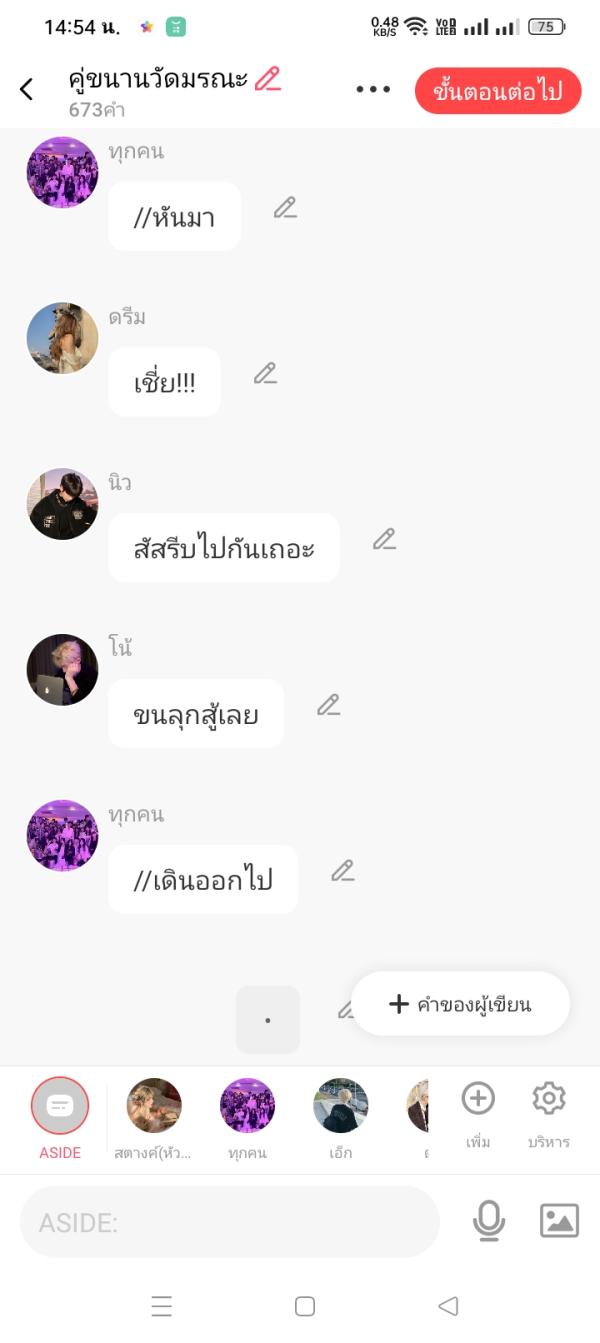
Task: Edit the message สัสรีบไปกันเถอะ
Action: point(384,540)
